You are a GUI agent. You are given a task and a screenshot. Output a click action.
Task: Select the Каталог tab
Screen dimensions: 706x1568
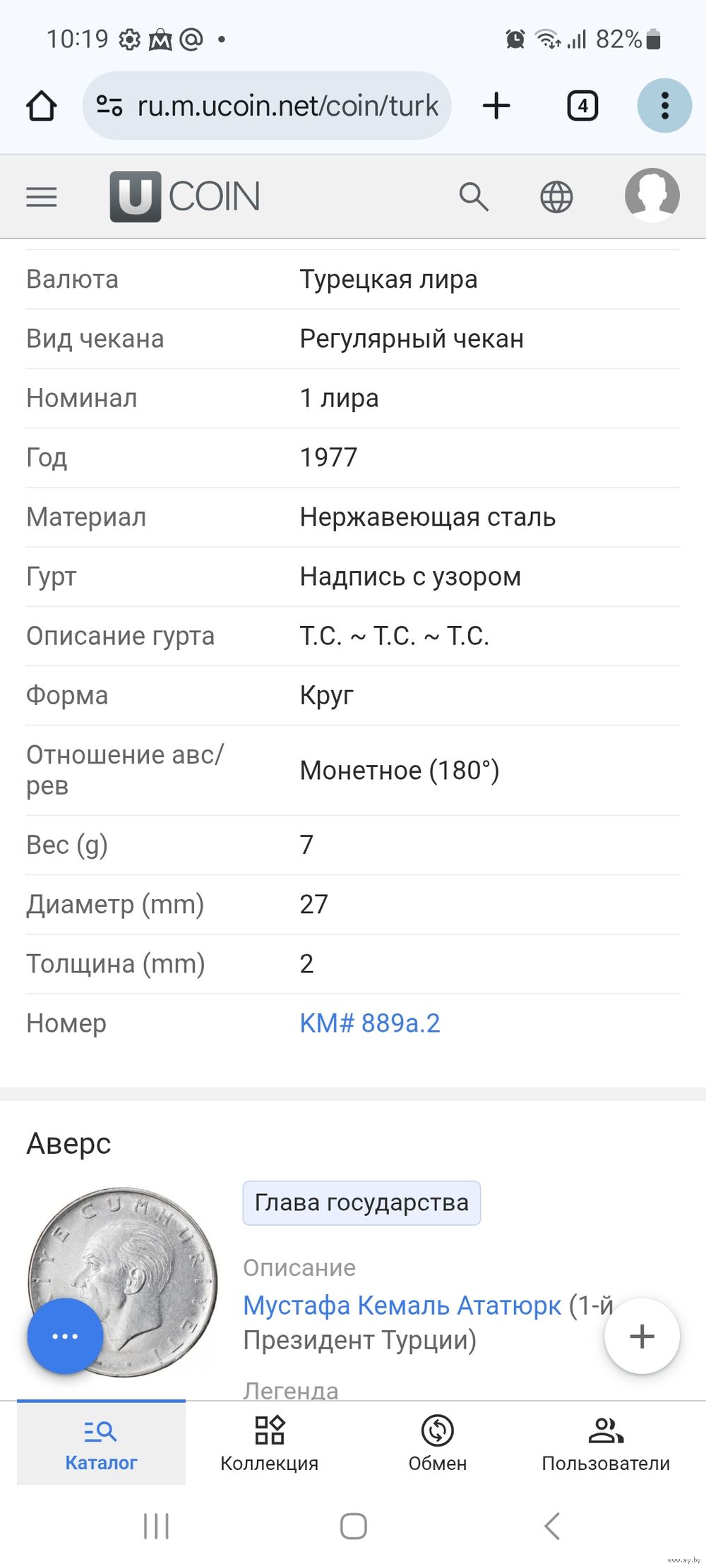tap(101, 1442)
